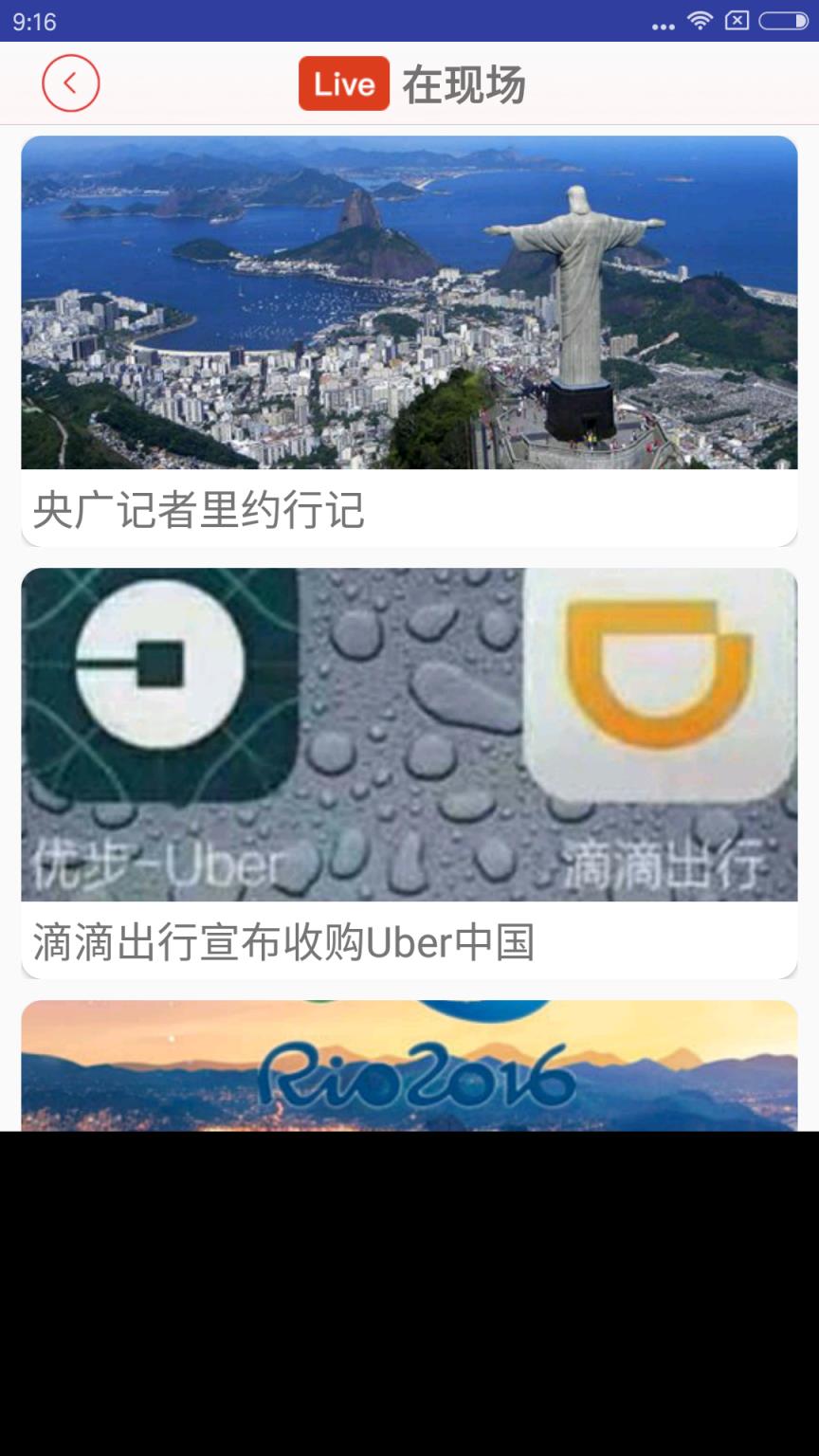Image resolution: width=819 pixels, height=1456 pixels.
Task: Return to previous screen via back button
Action: click(69, 83)
